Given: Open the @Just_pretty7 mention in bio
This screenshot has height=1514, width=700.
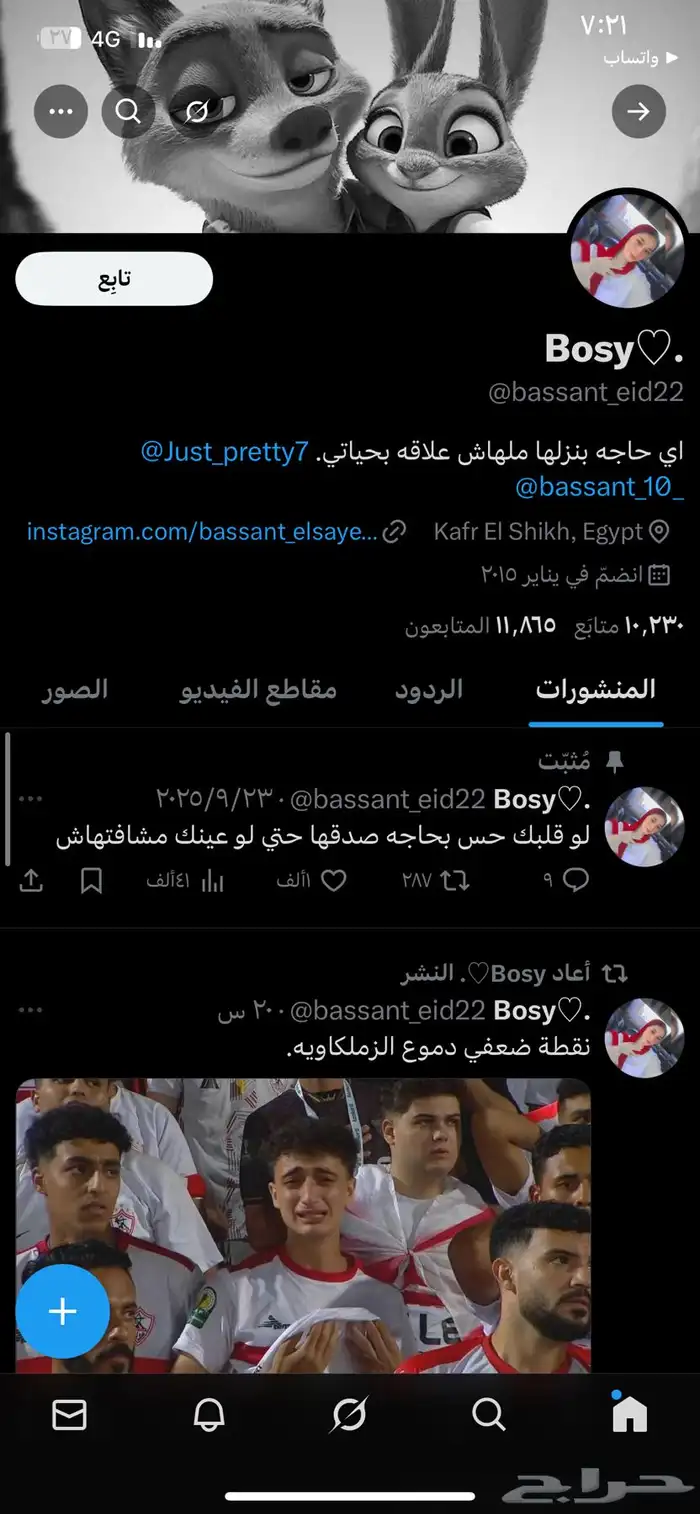Looking at the screenshot, I should [225, 452].
